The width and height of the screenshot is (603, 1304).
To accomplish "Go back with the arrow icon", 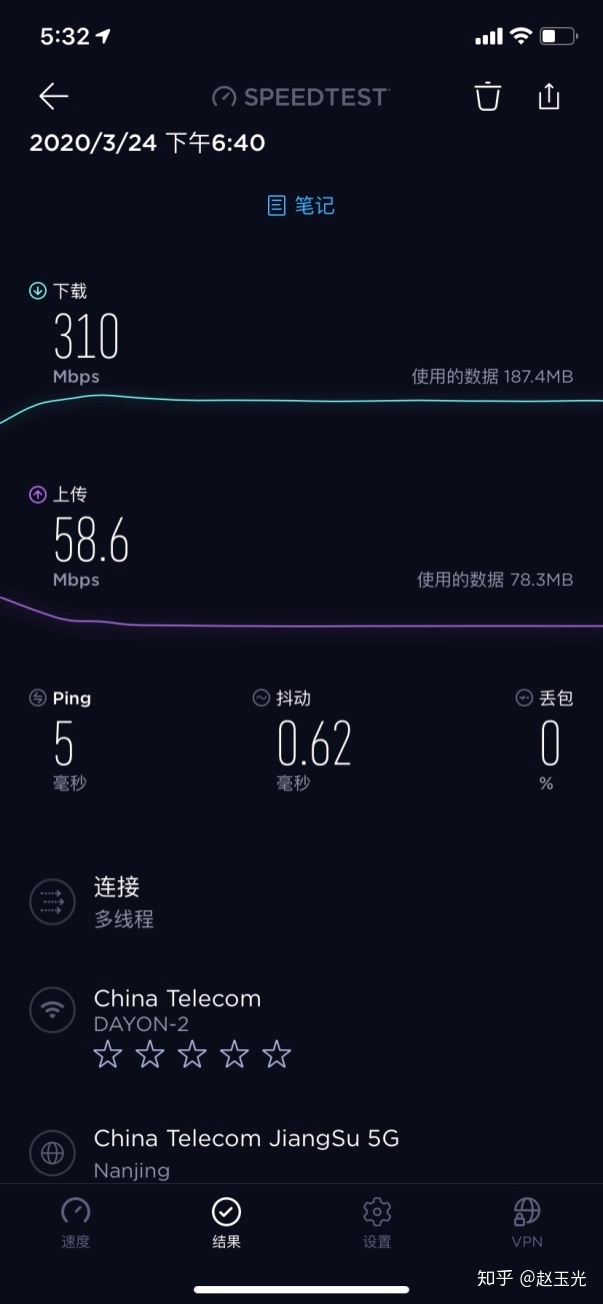I will coord(53,96).
